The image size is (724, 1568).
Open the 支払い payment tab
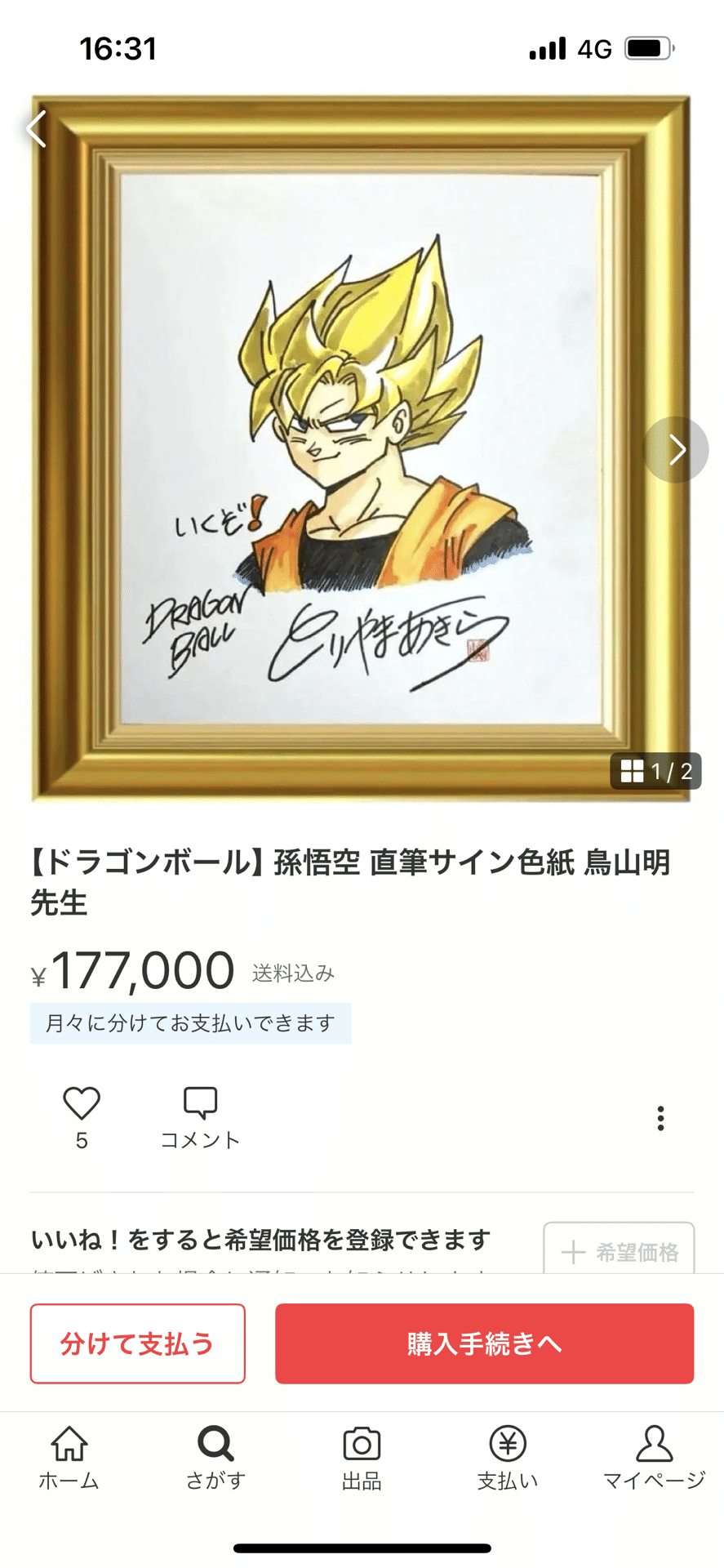[507, 1458]
